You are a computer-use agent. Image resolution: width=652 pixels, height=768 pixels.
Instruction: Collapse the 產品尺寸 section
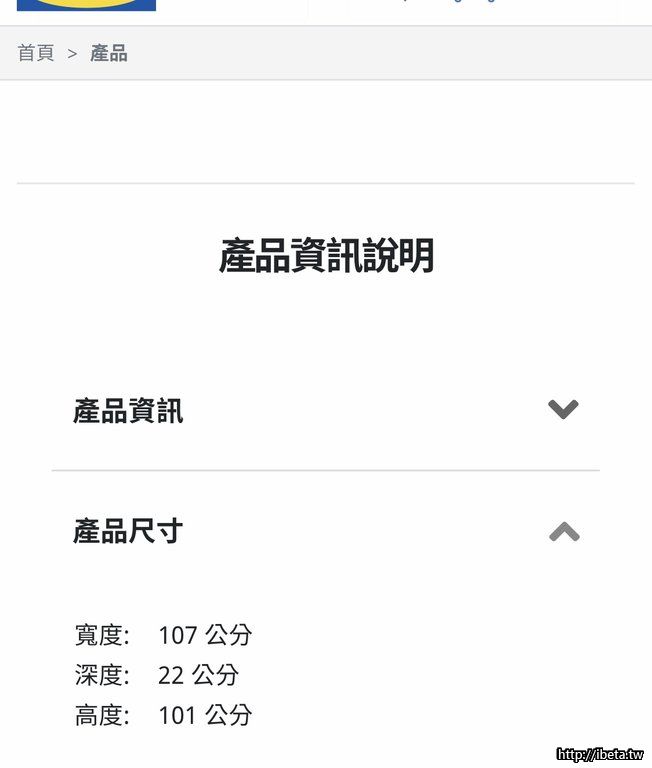click(564, 532)
